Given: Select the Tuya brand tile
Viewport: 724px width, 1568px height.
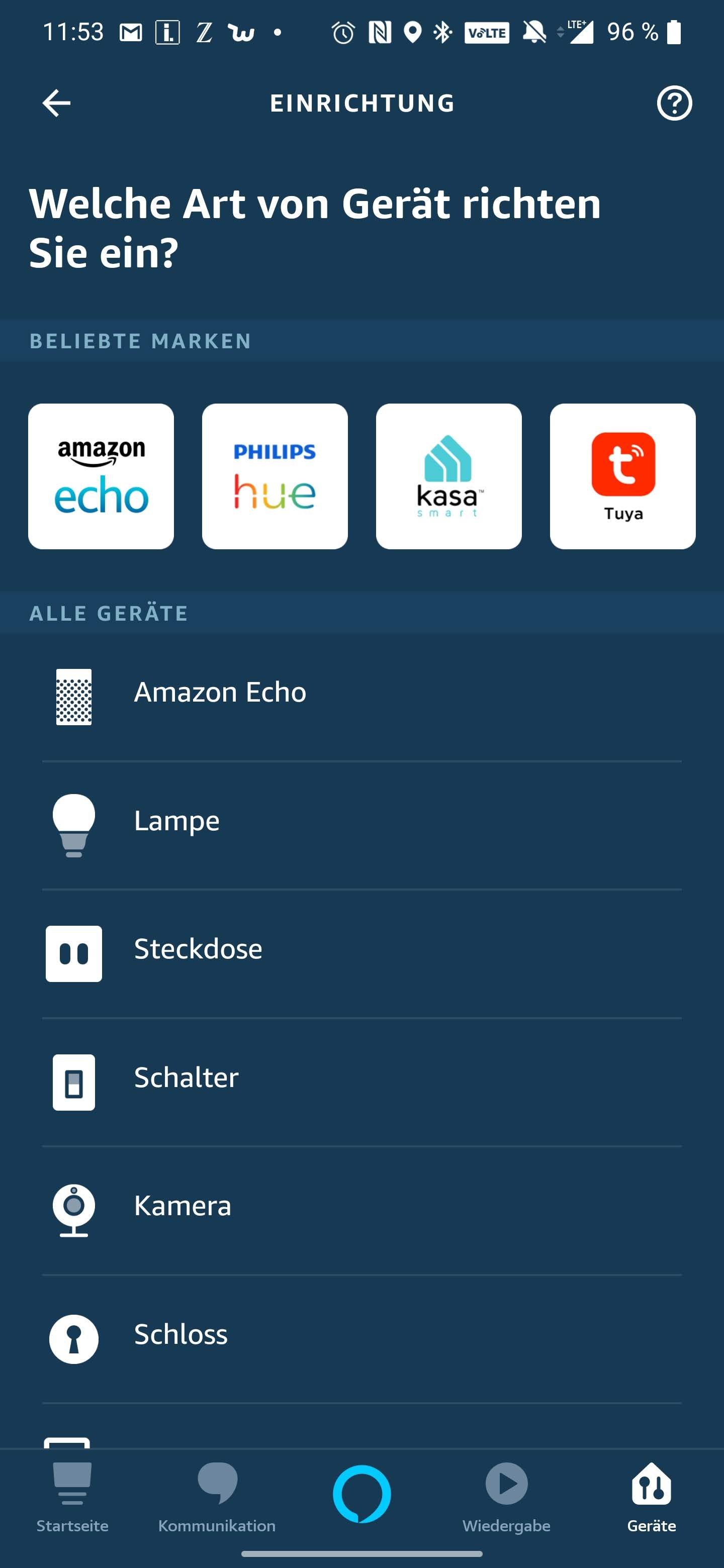Looking at the screenshot, I should point(622,476).
